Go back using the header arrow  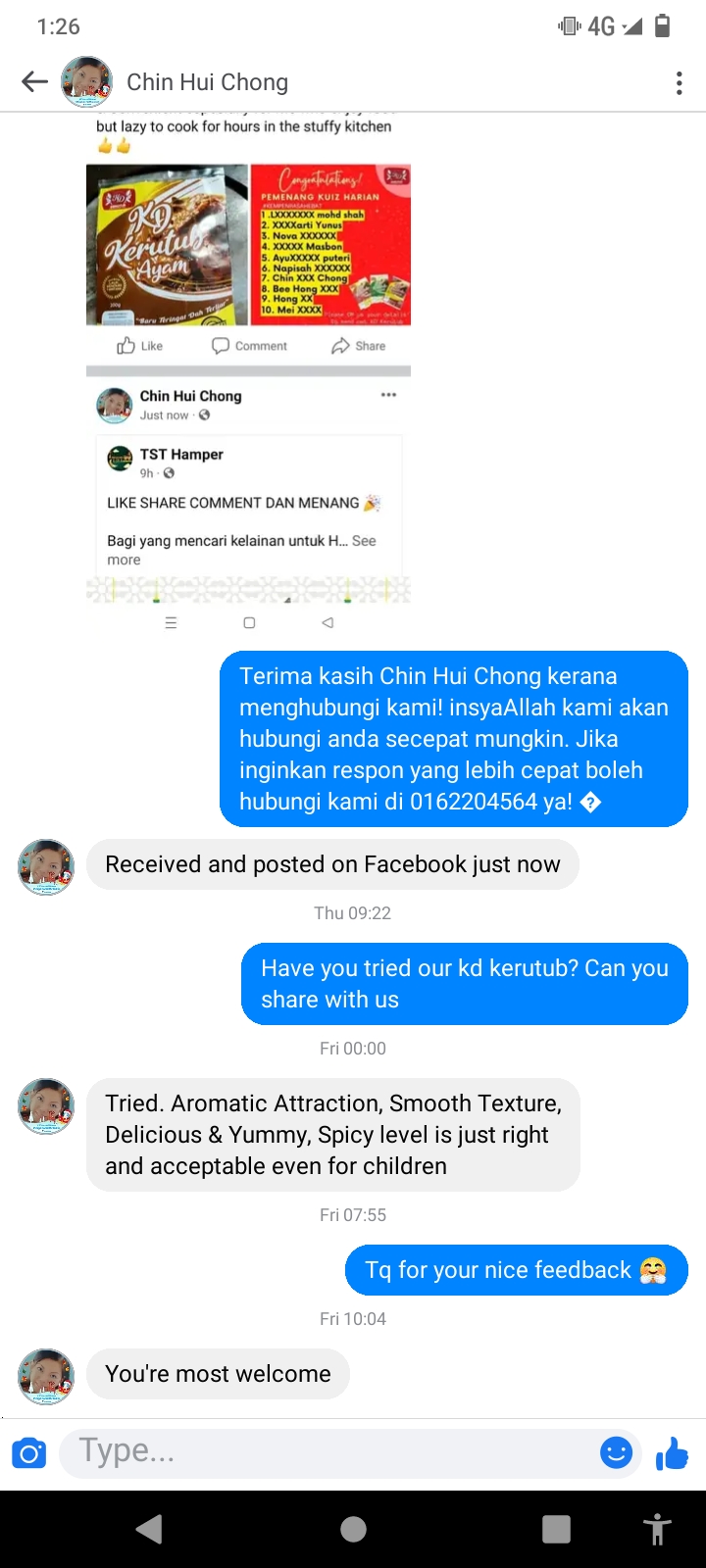click(35, 82)
